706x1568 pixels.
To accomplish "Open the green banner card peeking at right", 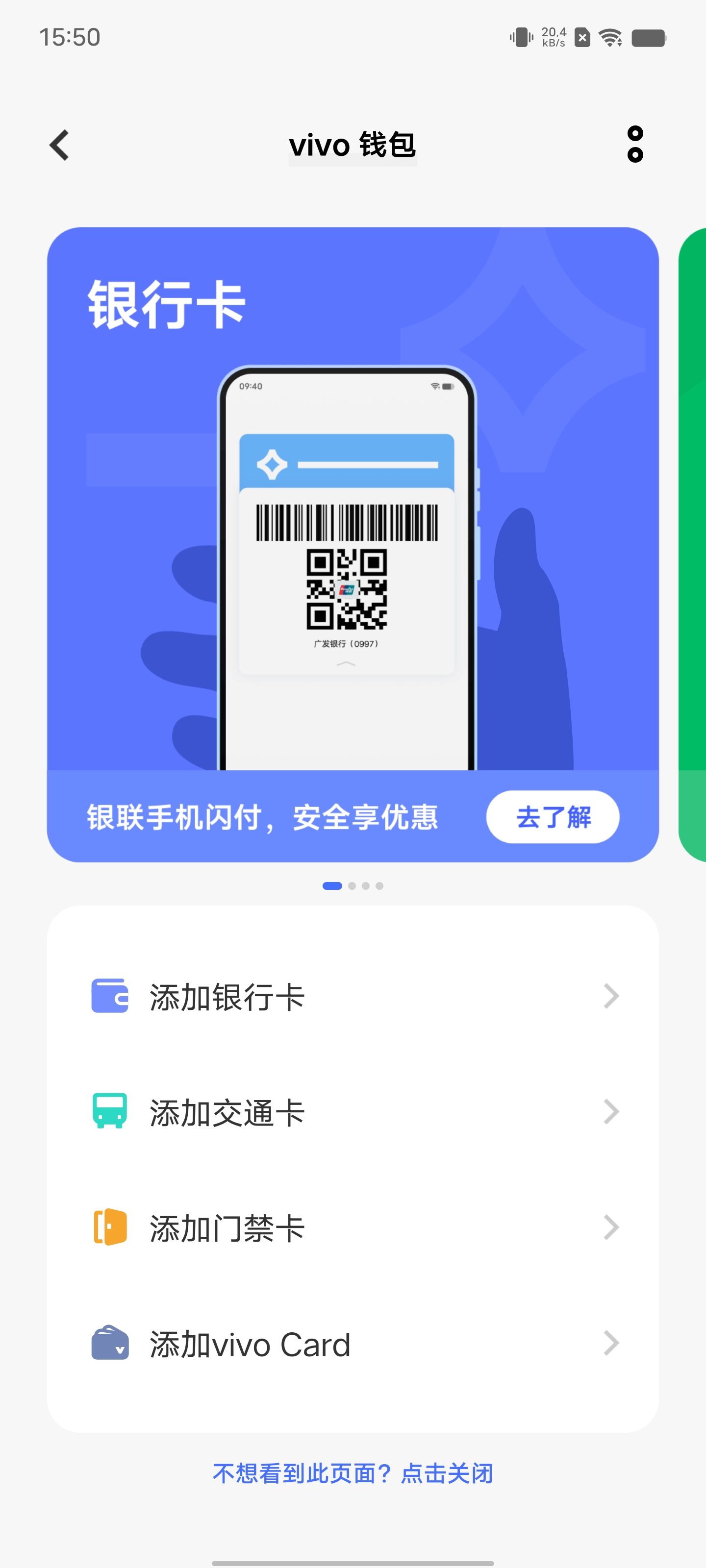I will point(693,544).
